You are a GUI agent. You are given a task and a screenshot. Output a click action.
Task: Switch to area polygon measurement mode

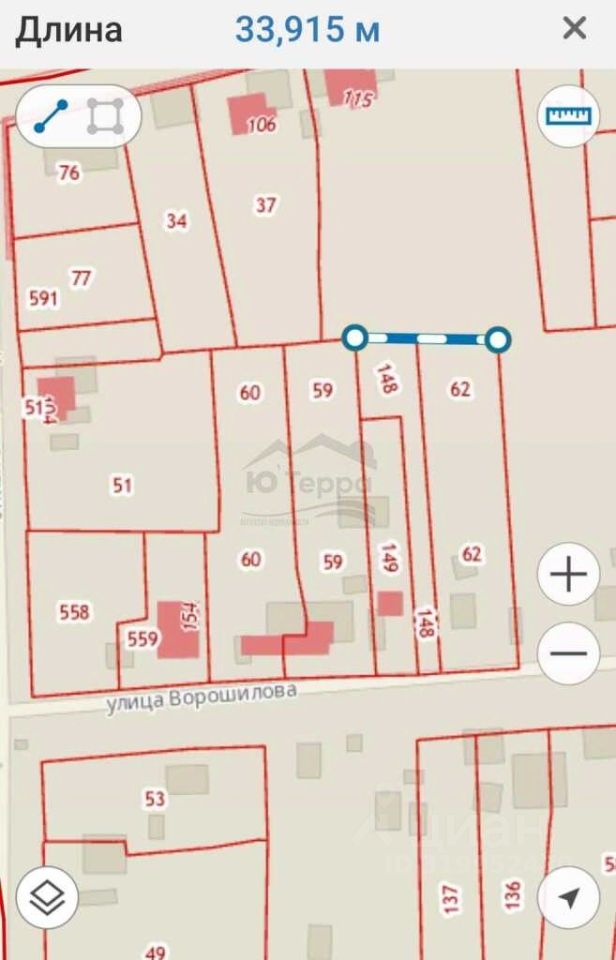(x=105, y=117)
